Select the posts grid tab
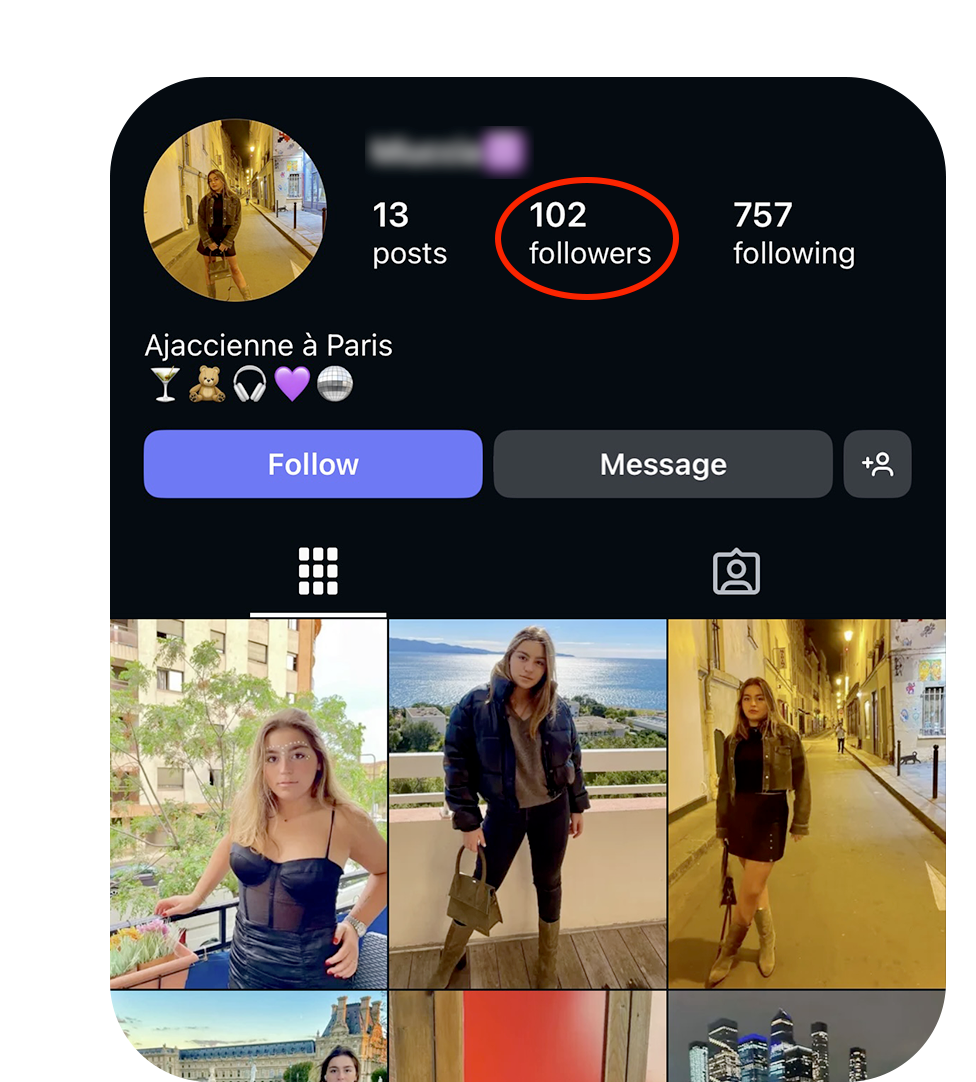The width and height of the screenshot is (976, 1082). 318,573
